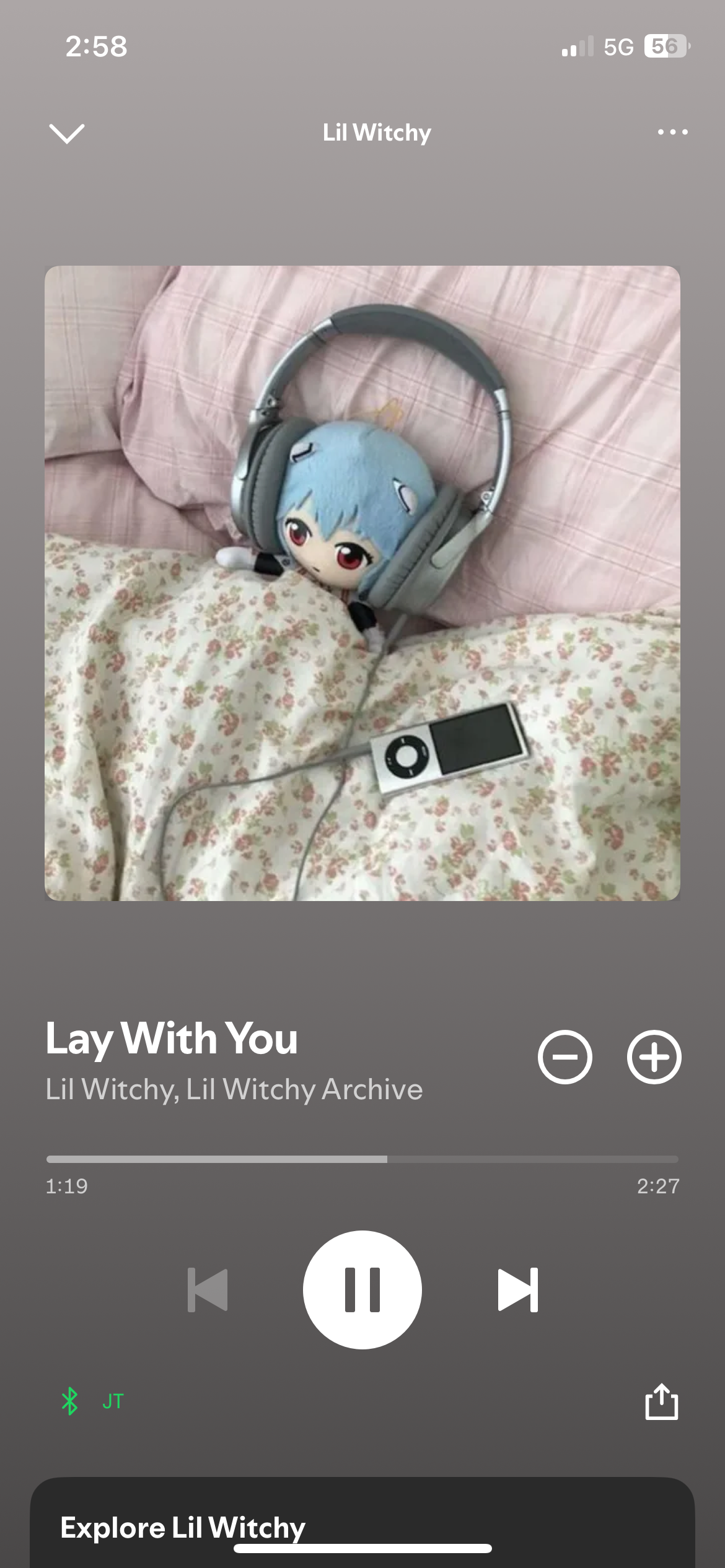Tap the playback progress bar
Screen dimensions: 725x1568
point(362,1159)
